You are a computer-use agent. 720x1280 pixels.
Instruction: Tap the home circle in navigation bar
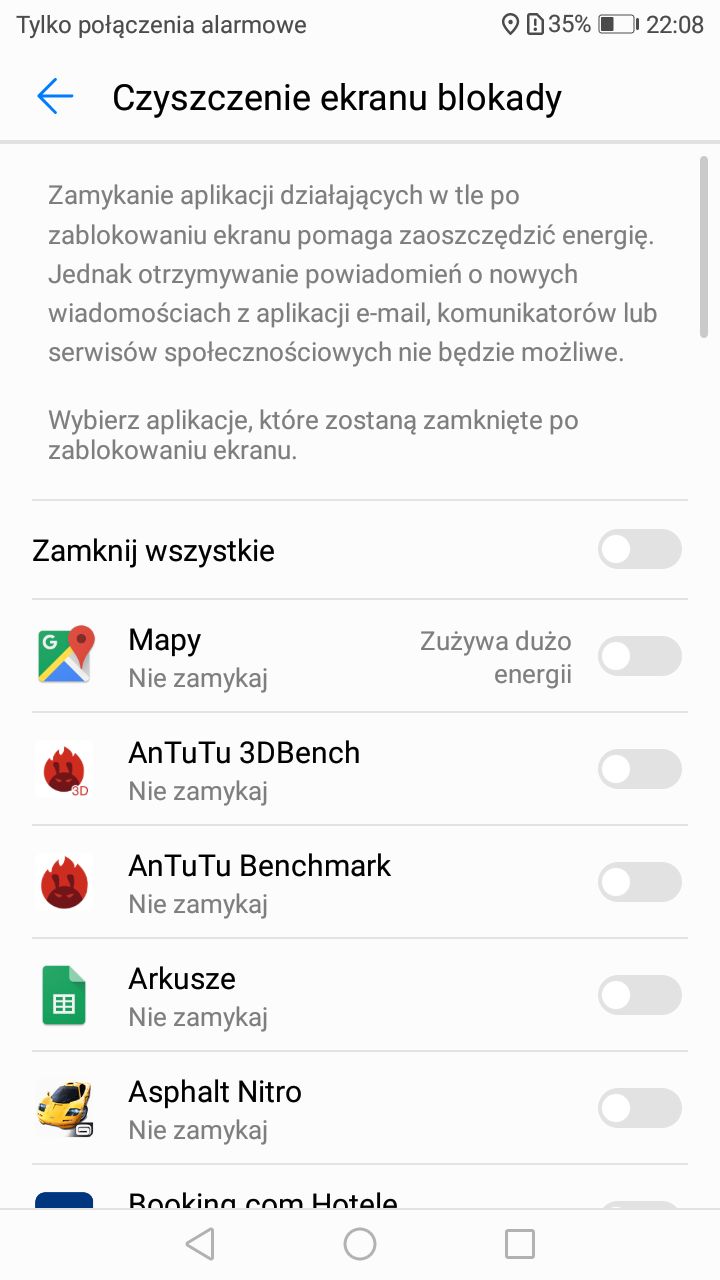(x=359, y=1243)
